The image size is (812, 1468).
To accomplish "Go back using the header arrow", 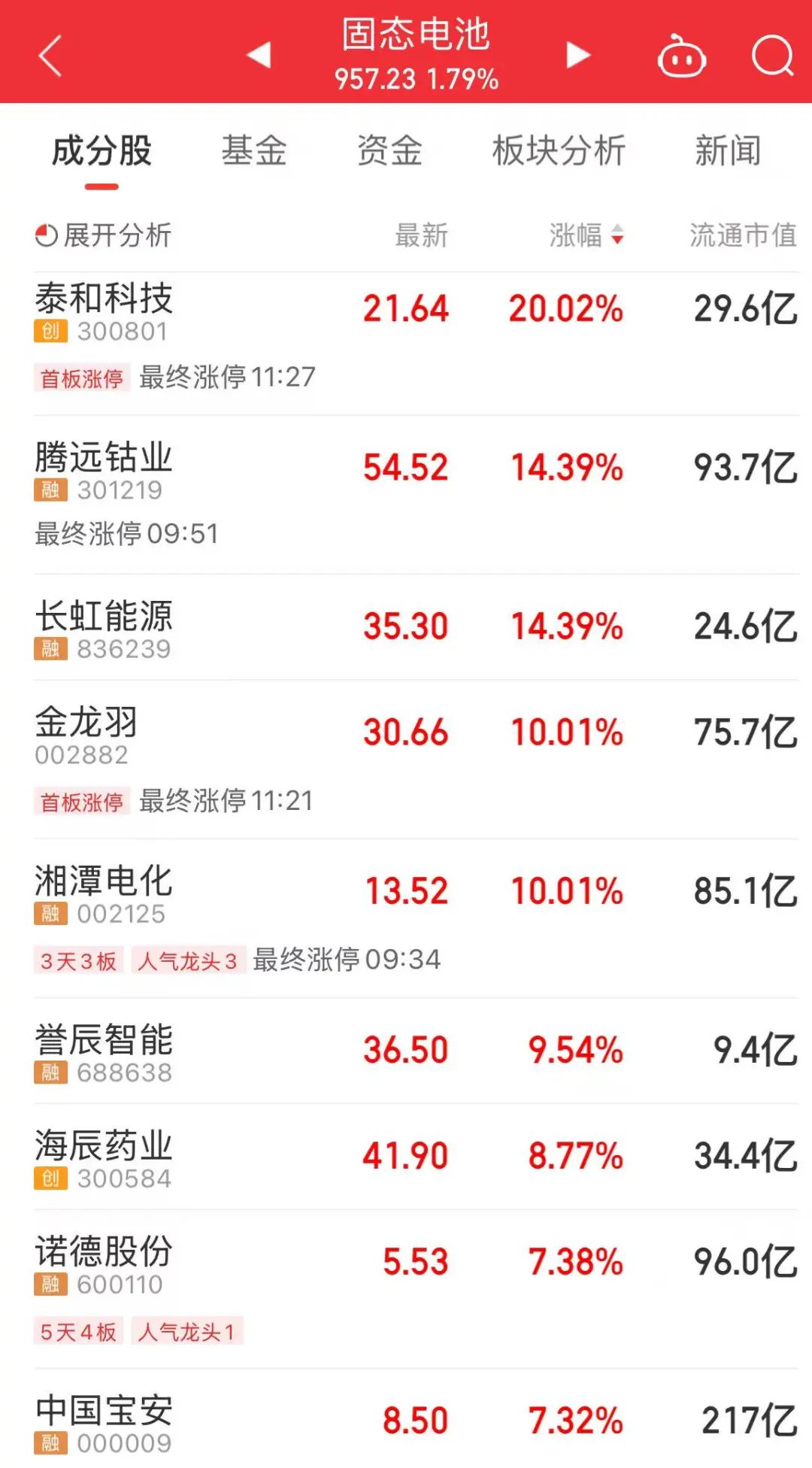I will tap(50, 56).
